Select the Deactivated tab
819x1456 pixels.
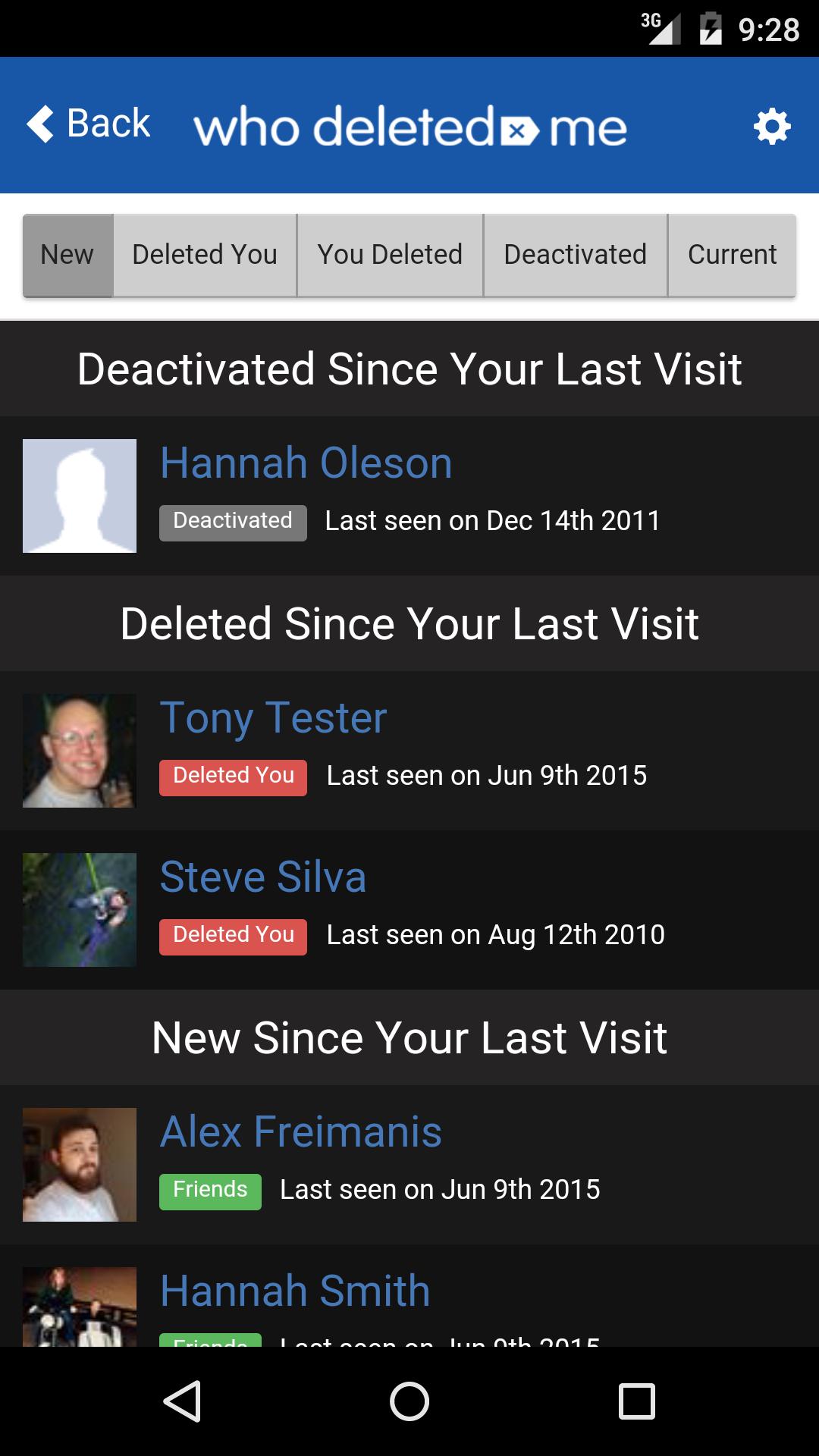575,254
